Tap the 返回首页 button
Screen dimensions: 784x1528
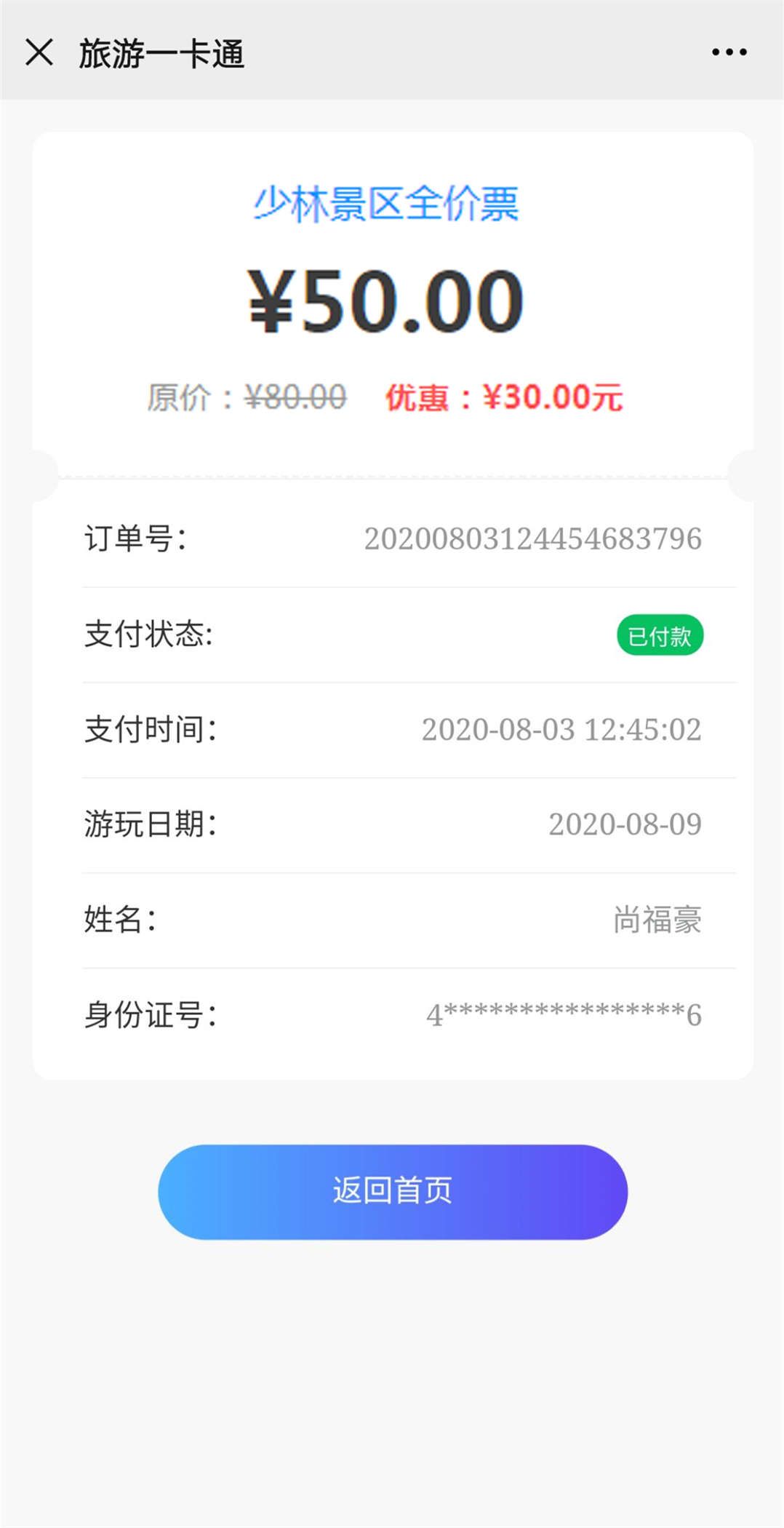(x=393, y=1191)
